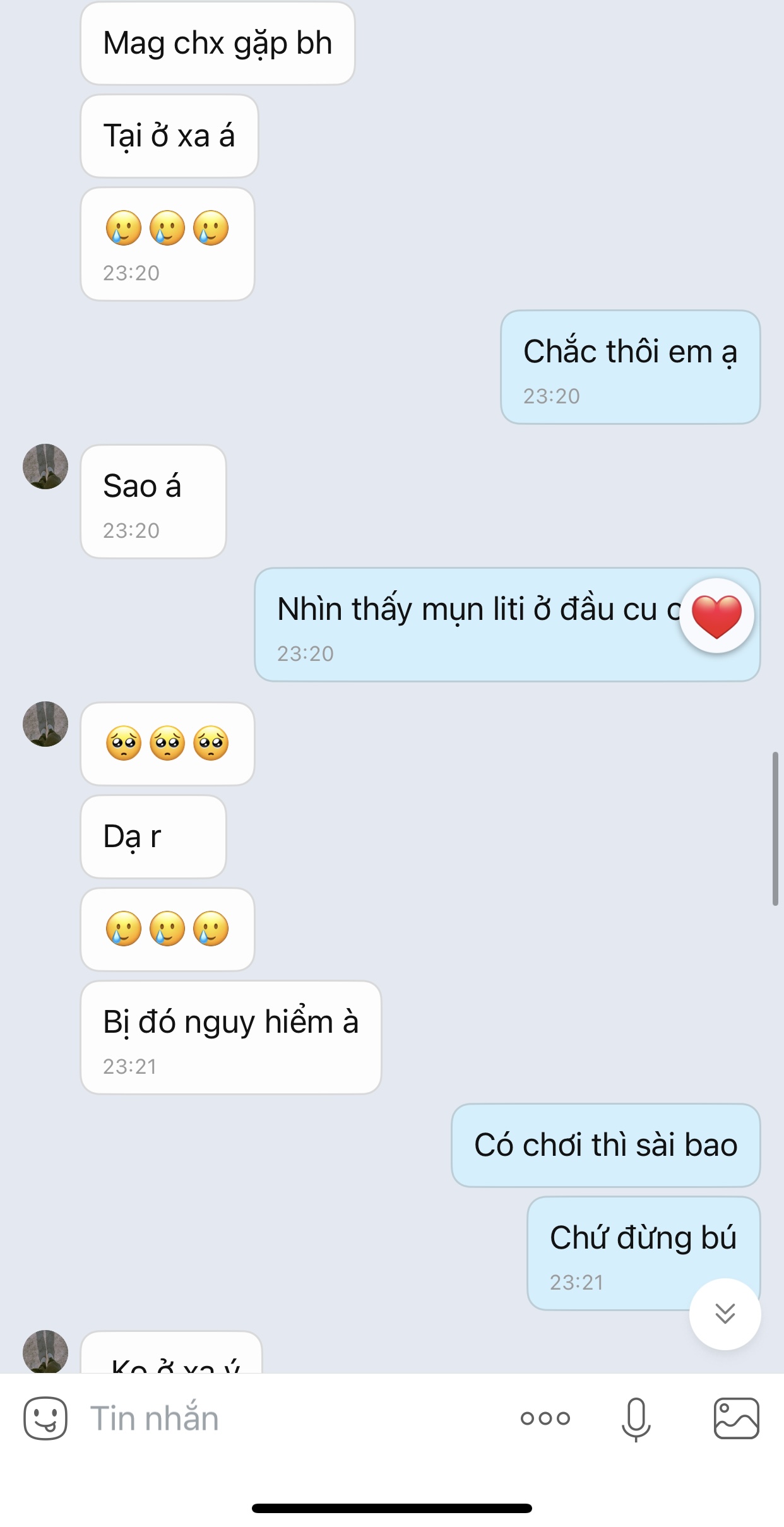The image size is (784, 1527).
Task: Open the sticker and emoji picker
Action: pyautogui.click(x=45, y=1418)
